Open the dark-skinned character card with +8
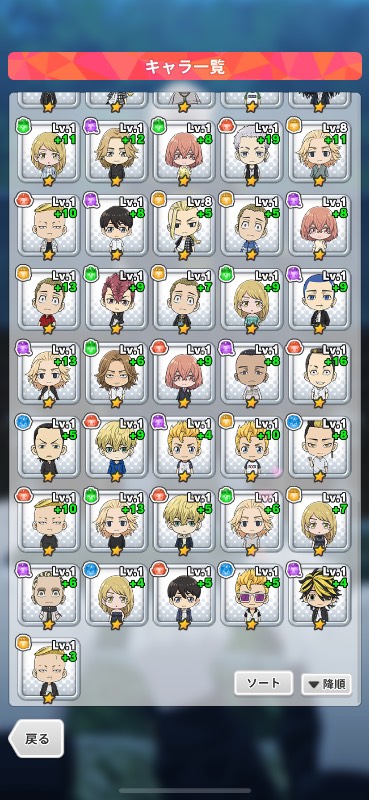Screen dimensions: 369x800 coord(252,373)
